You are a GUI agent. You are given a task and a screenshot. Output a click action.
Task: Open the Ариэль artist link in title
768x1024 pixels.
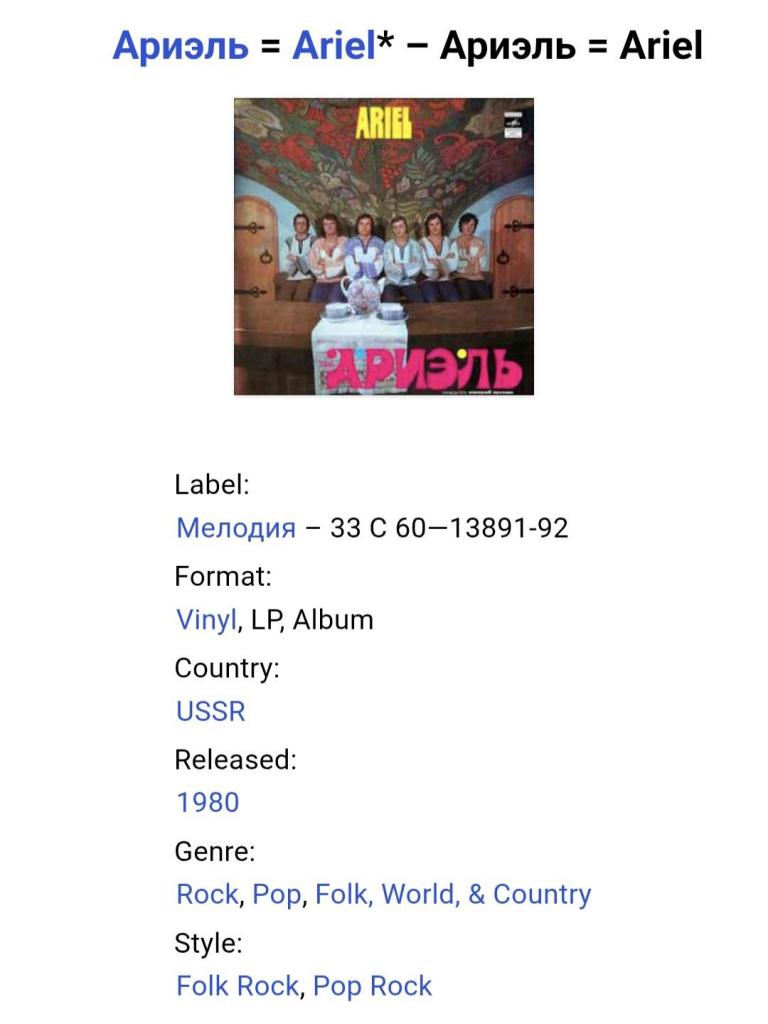[x=180, y=46]
